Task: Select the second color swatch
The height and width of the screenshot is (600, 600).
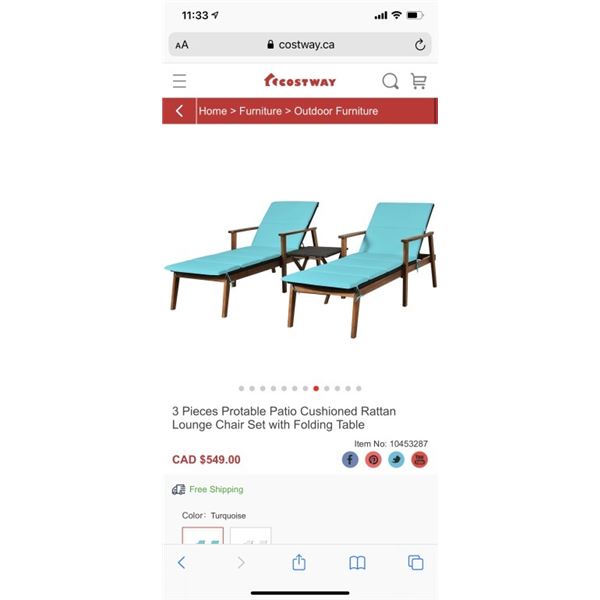Action: [x=250, y=537]
